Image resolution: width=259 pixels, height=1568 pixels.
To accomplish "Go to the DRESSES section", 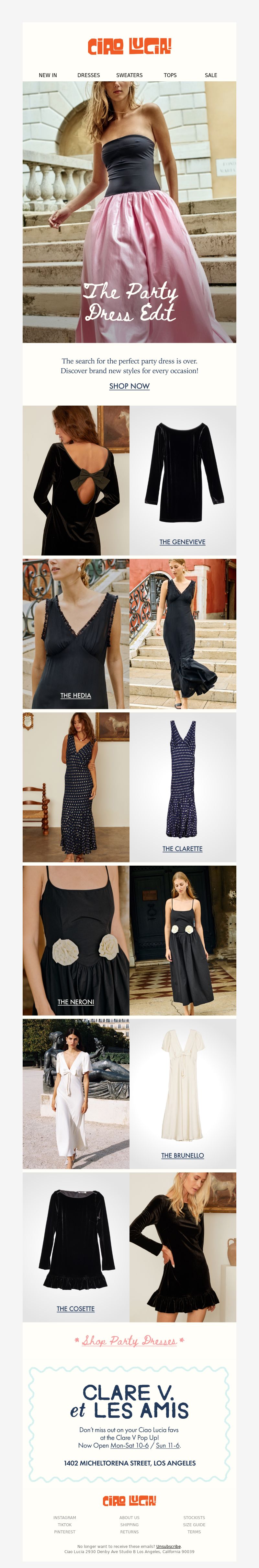I will point(89,75).
